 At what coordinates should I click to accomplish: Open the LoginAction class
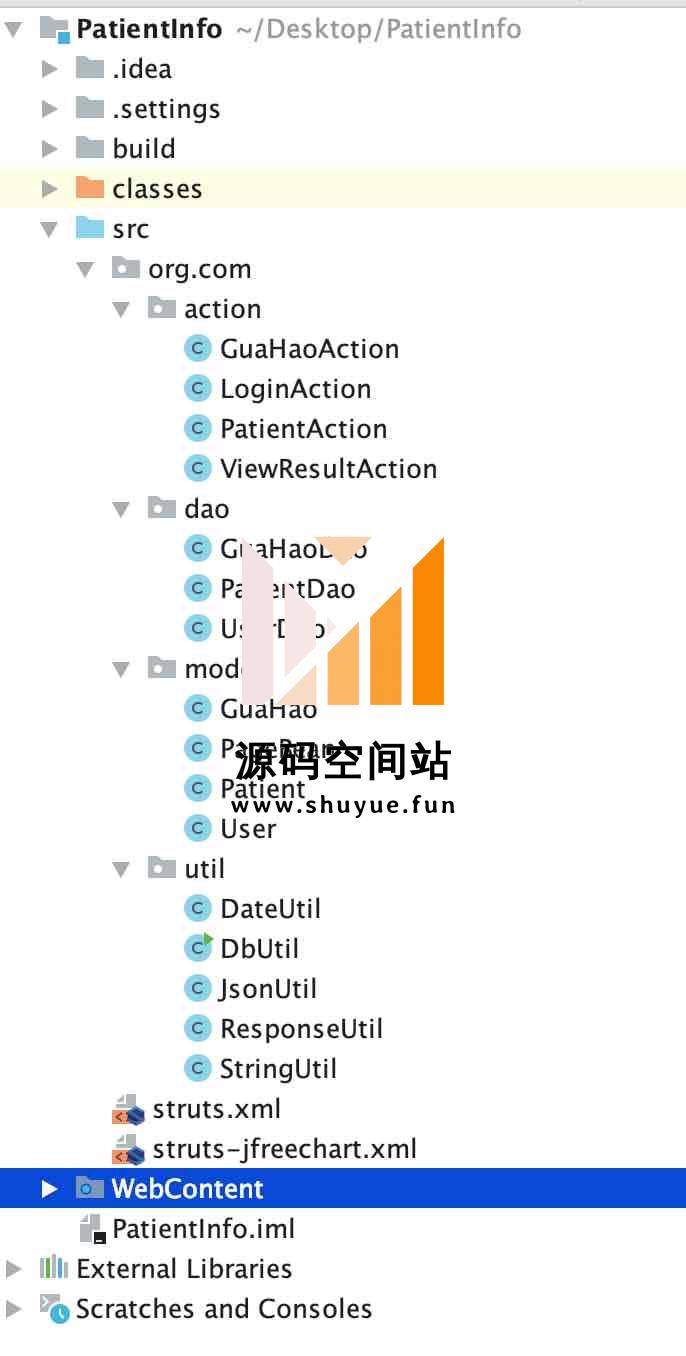[x=295, y=389]
